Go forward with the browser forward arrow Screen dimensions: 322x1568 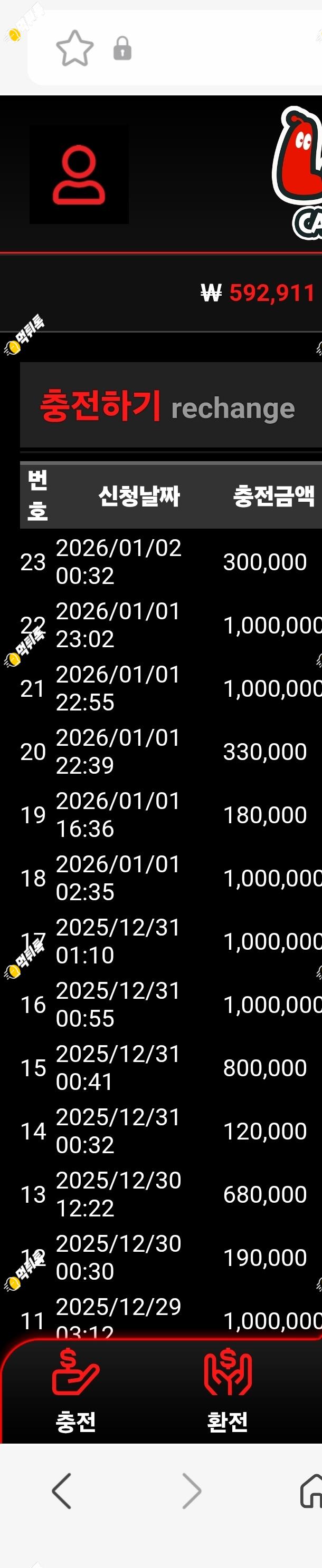[192, 1491]
